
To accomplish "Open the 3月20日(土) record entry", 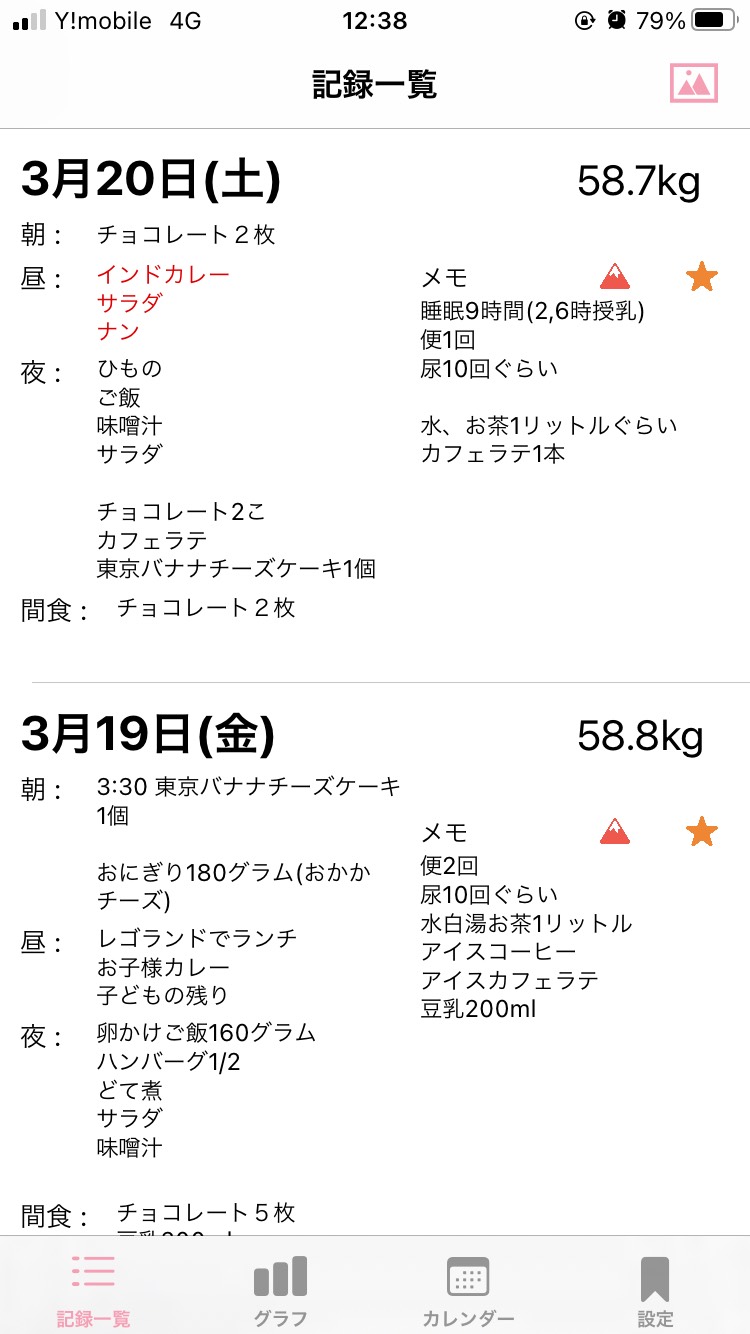I will point(375,406).
